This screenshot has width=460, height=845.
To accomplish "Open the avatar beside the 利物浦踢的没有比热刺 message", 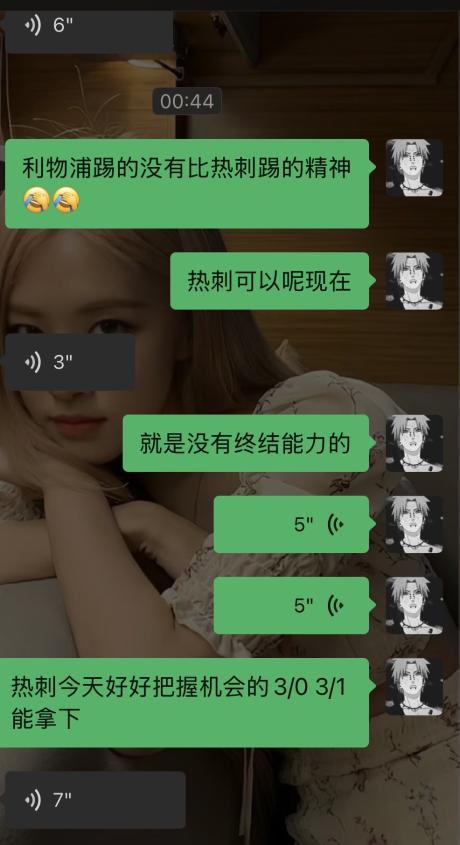I will click(x=414, y=168).
